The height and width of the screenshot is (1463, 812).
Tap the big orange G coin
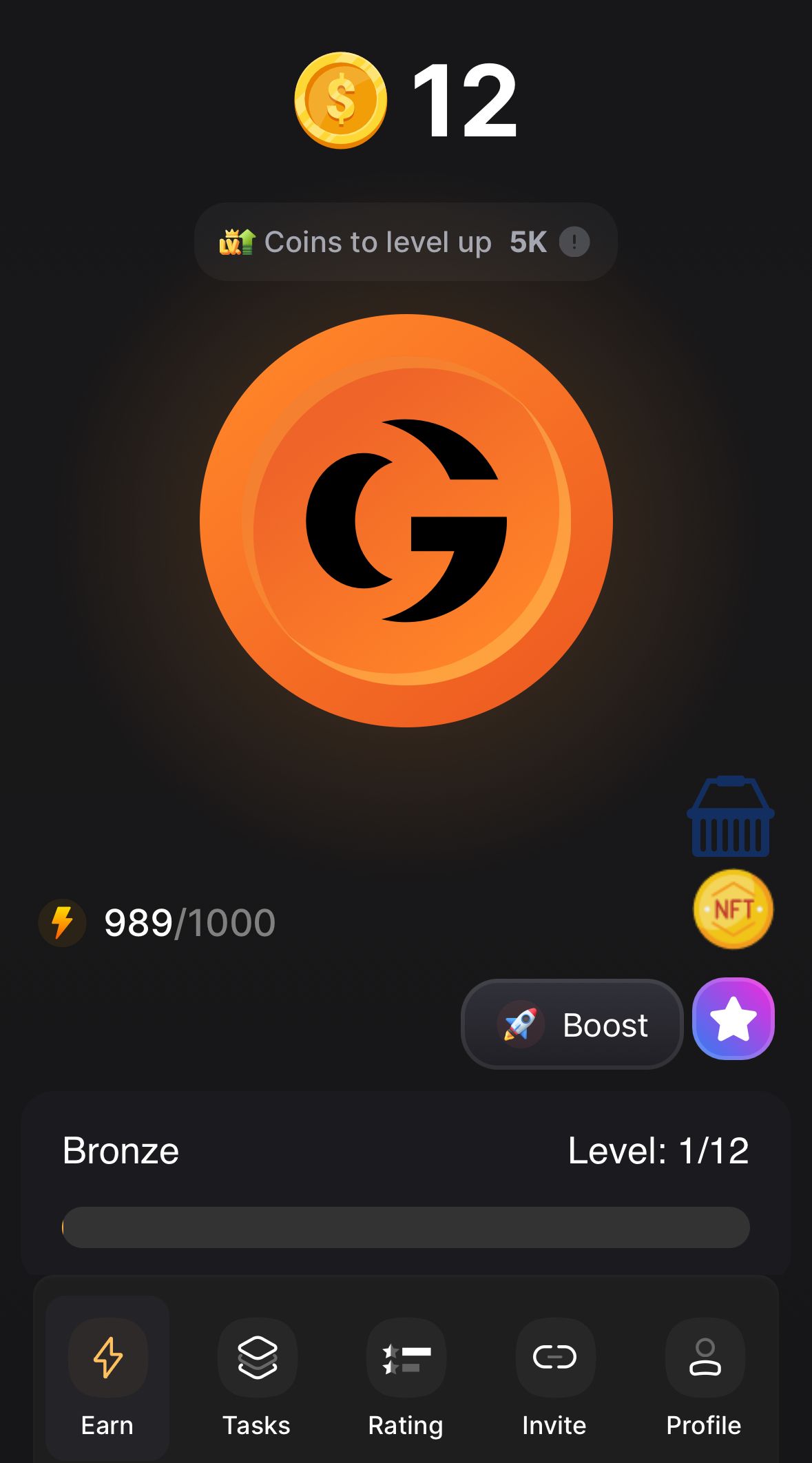tap(406, 521)
